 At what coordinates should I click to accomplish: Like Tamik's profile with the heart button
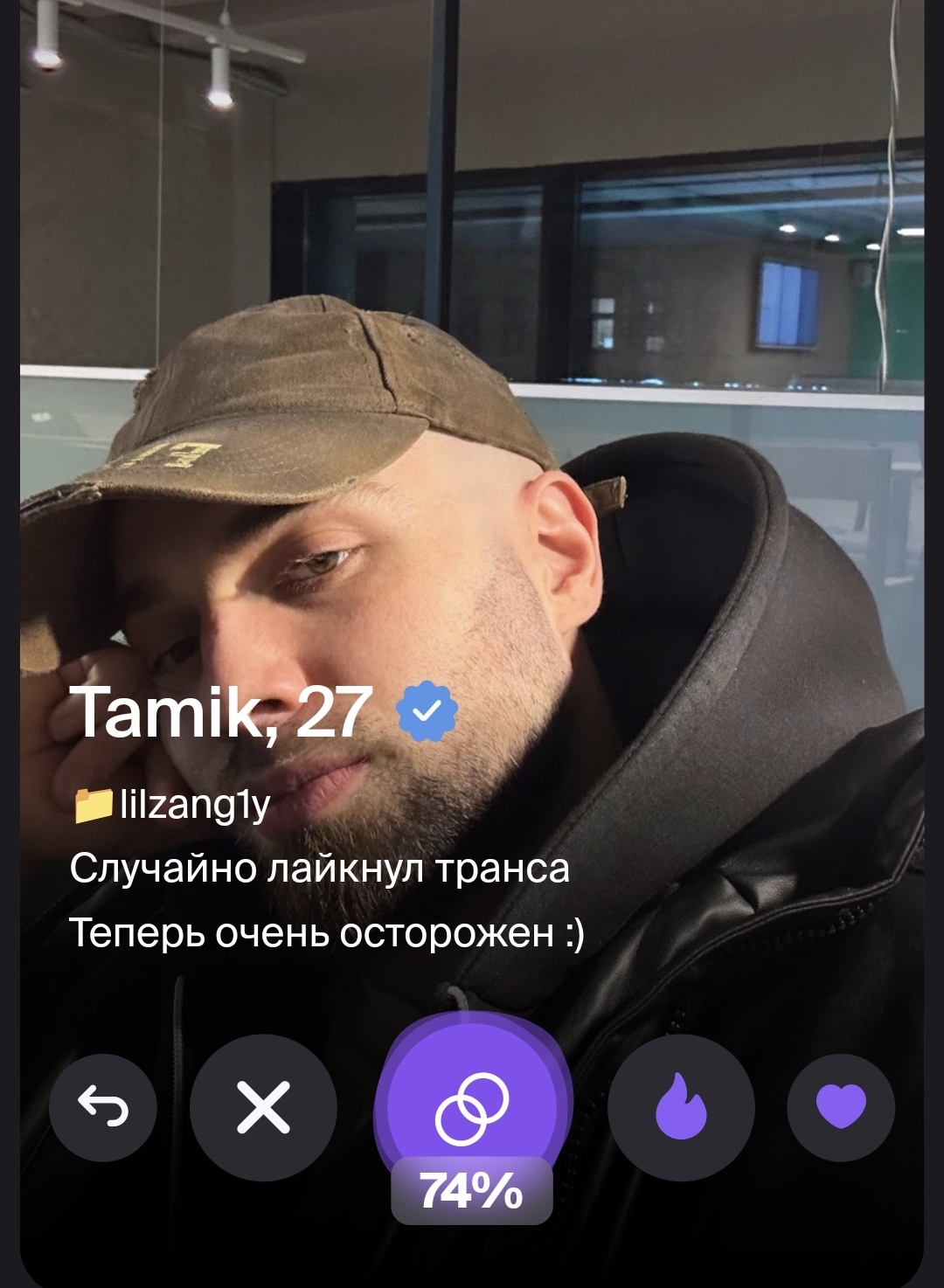point(841,1107)
